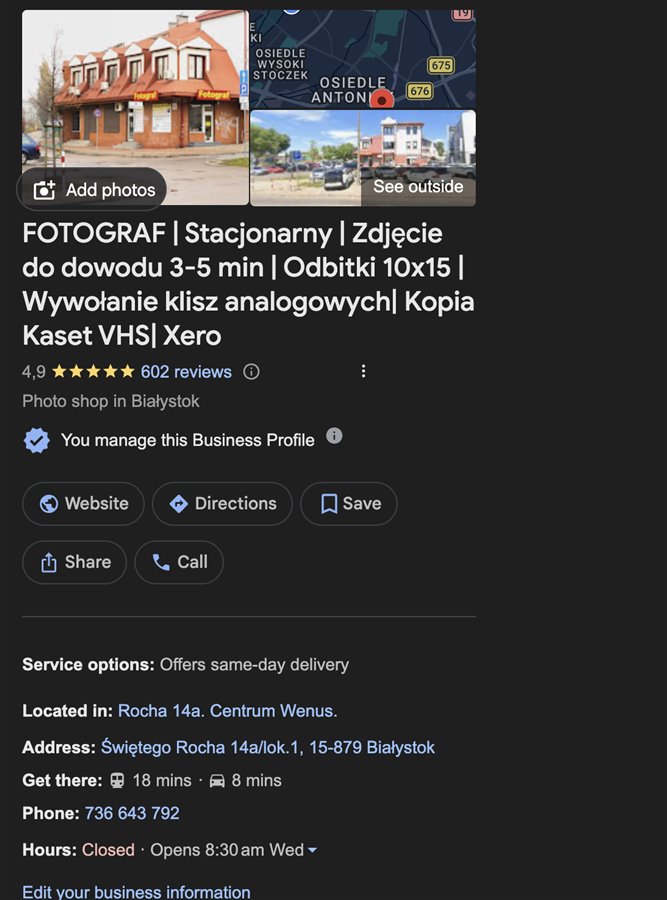The width and height of the screenshot is (667, 900).
Task: Open the Świętego Rocha 14a address link
Action: point(268,747)
